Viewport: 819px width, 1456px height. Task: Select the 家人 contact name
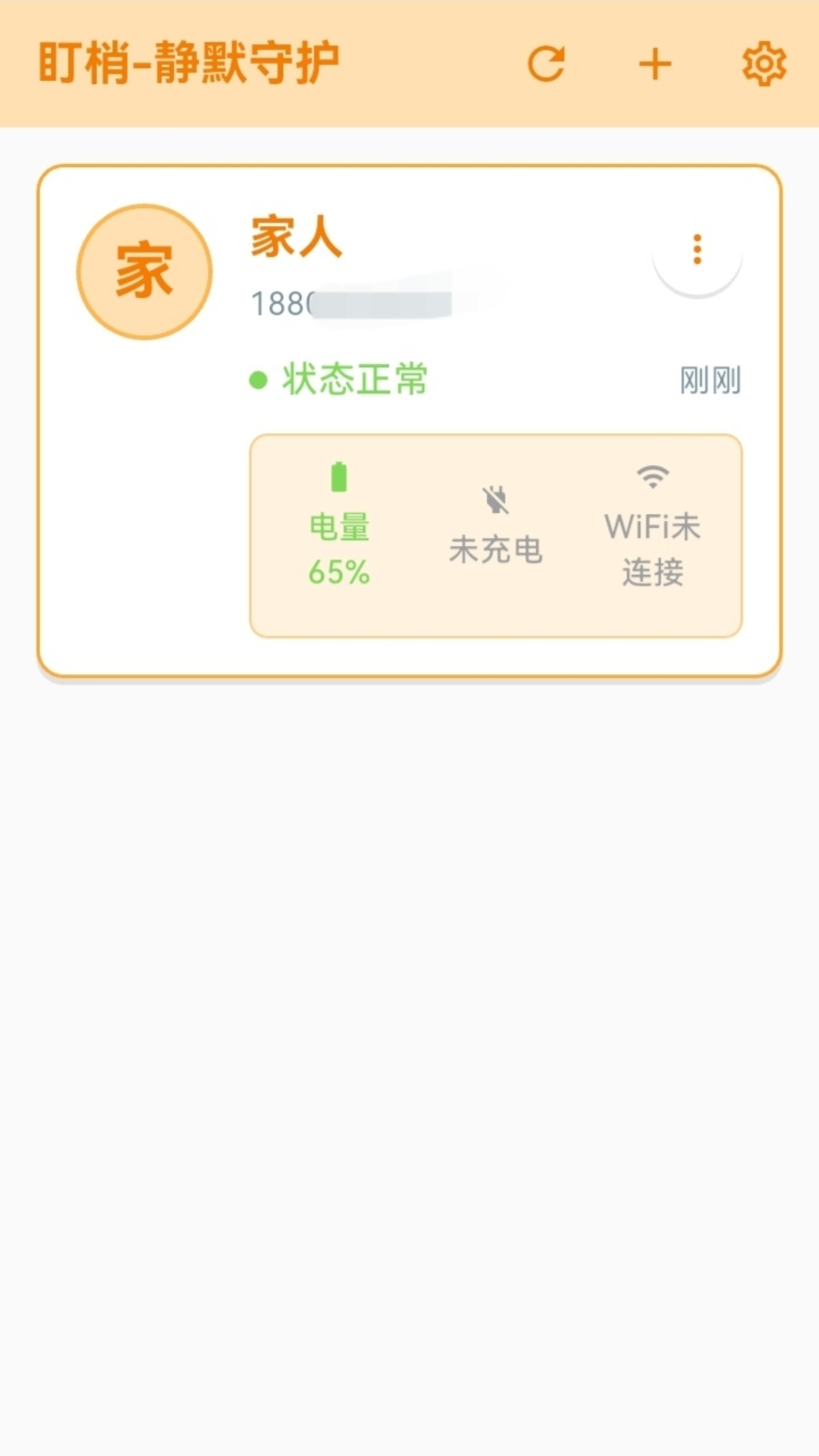click(295, 240)
